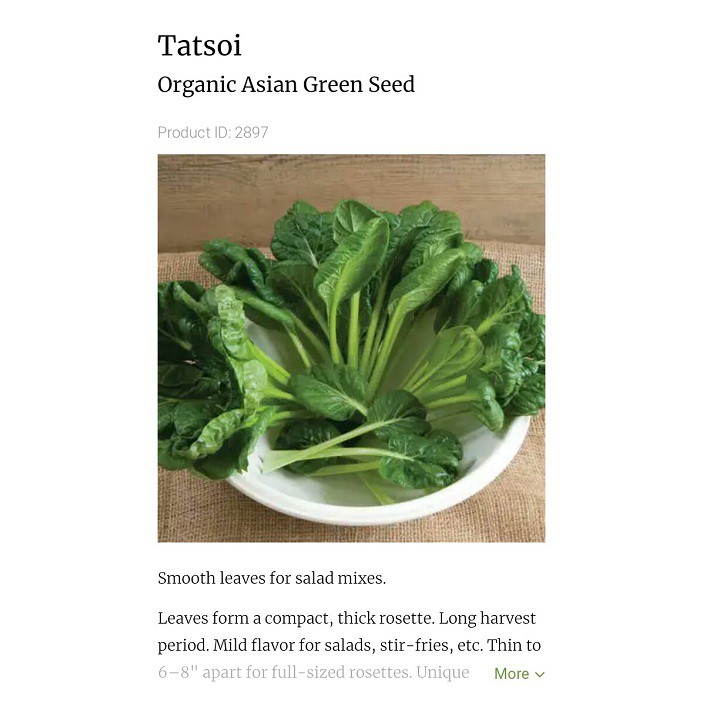Expand the description with More
The height and width of the screenshot is (720, 720).
tap(519, 674)
